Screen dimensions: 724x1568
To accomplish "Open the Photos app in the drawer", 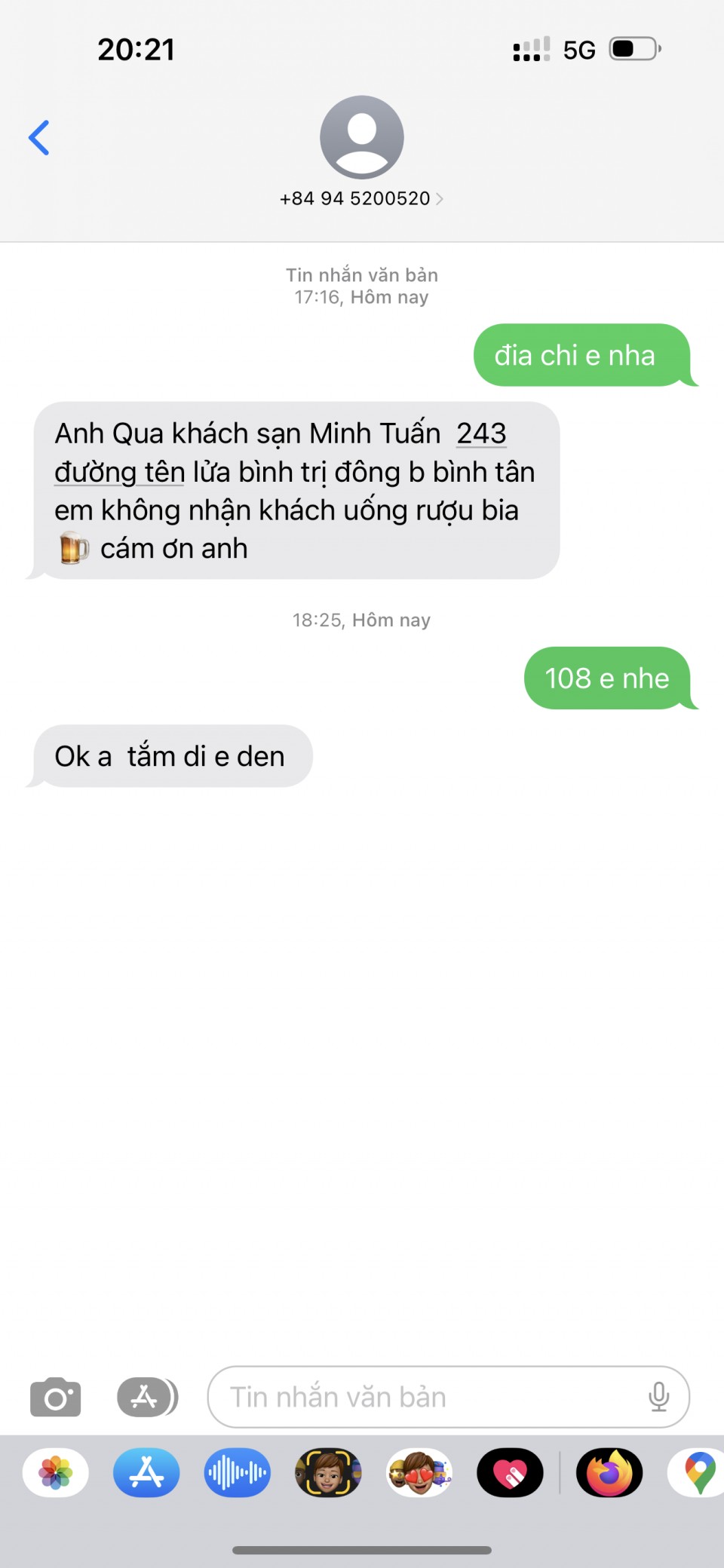I will [56, 1472].
